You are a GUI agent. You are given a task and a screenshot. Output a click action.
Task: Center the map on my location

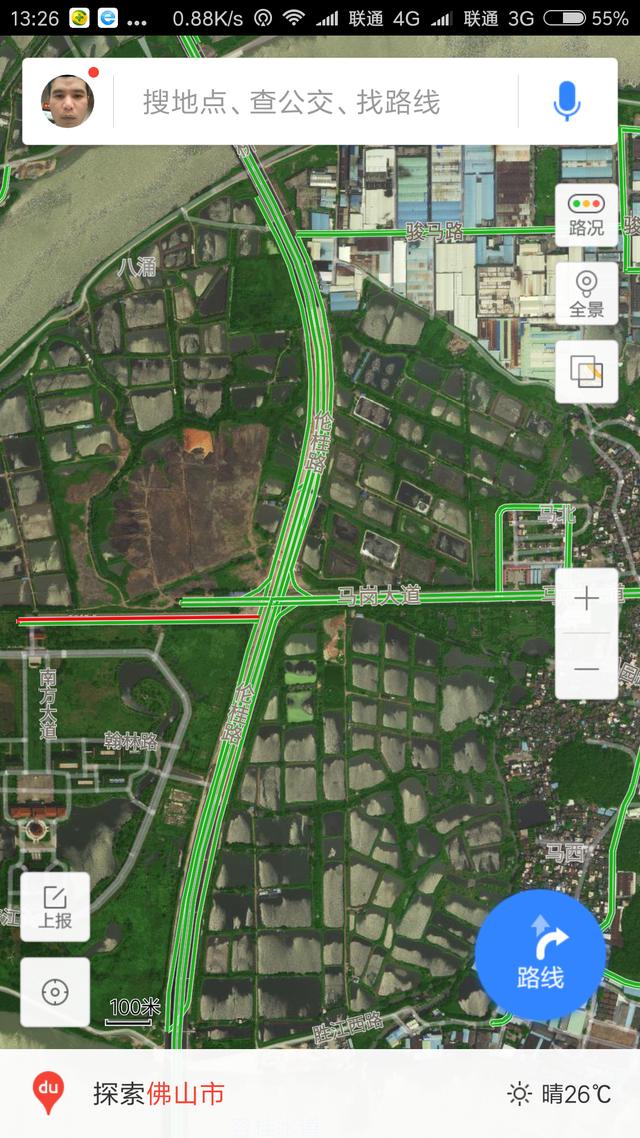(55, 992)
